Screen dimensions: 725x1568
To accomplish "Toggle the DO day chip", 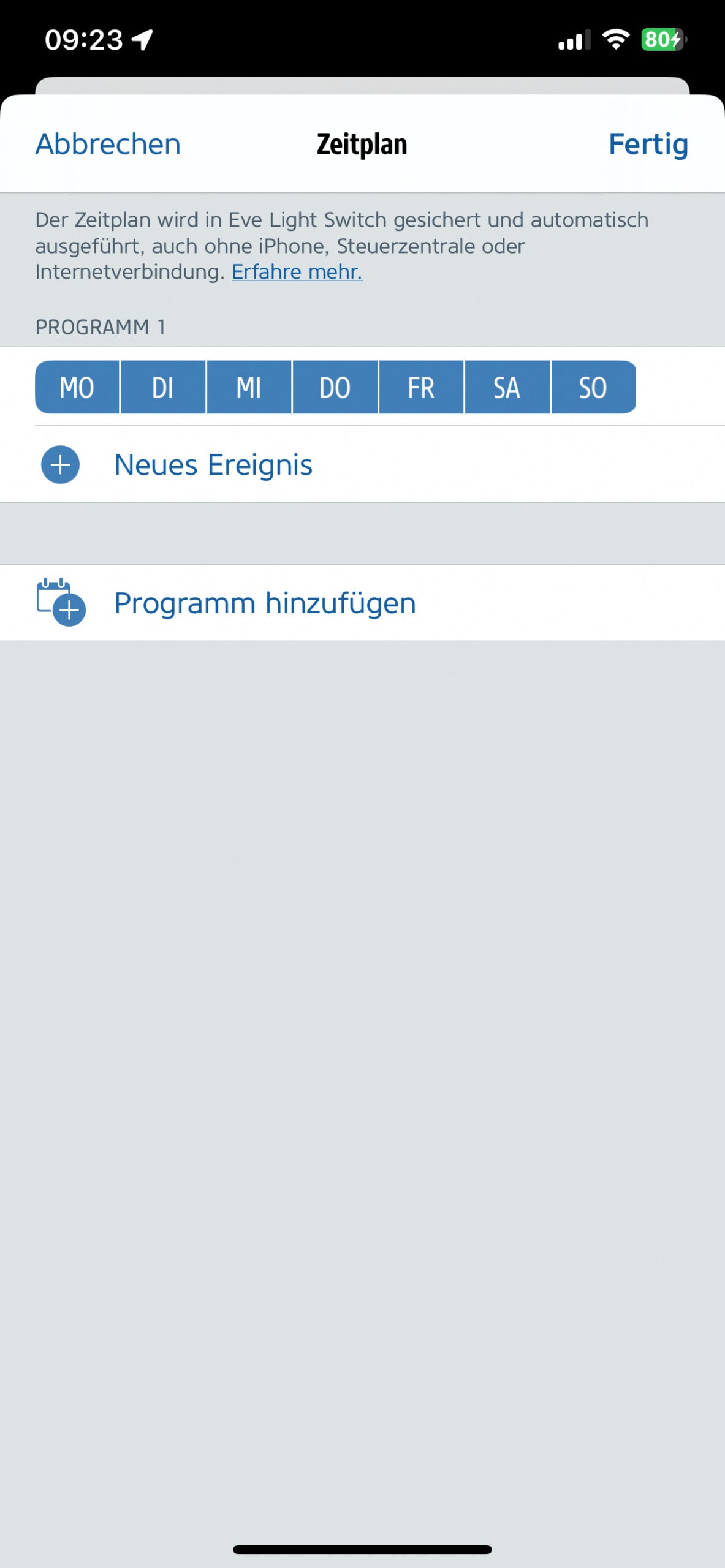I will pos(335,387).
